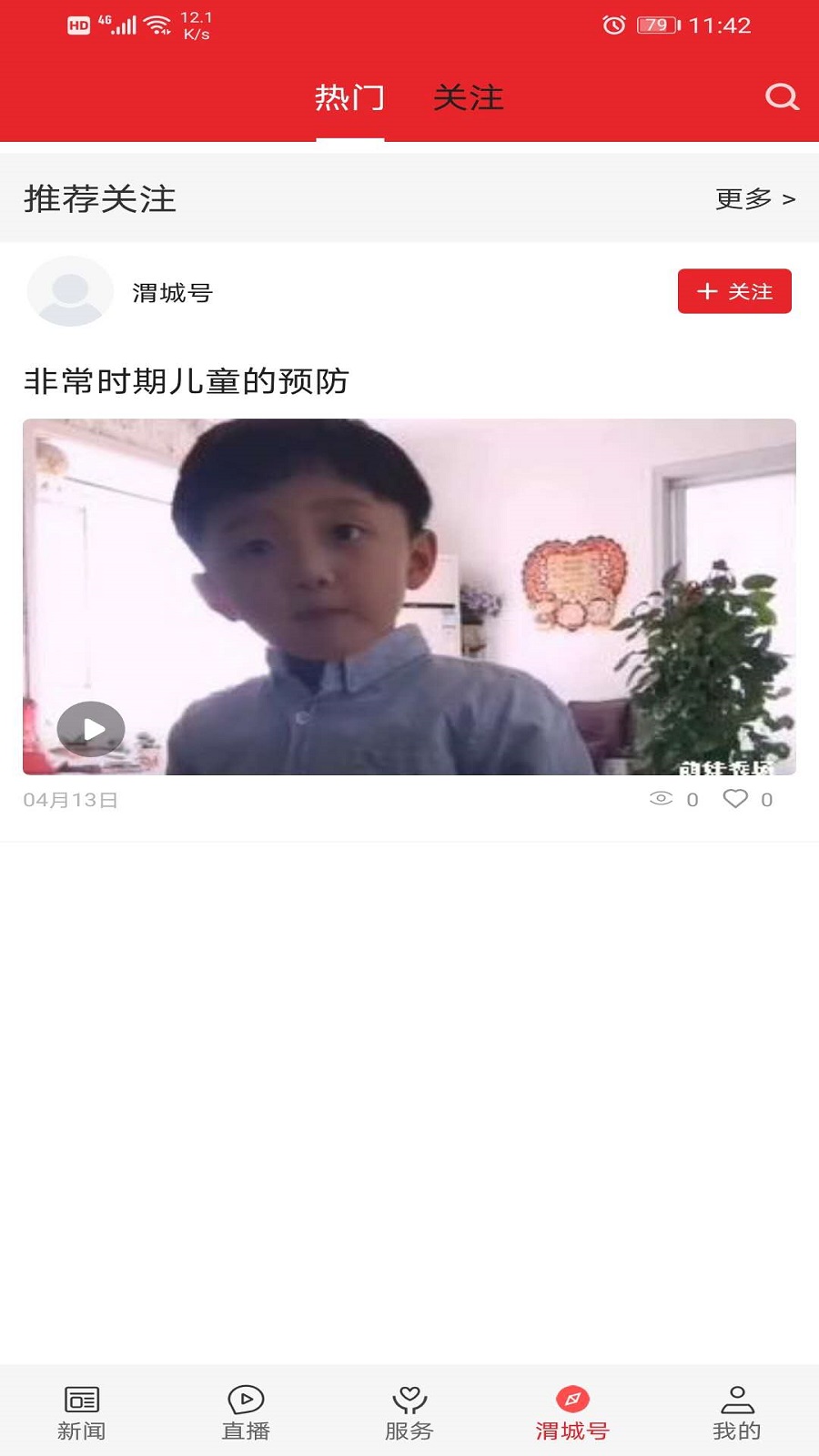Select the 热门 top tab
Screen dimensions: 819x1456
pyautogui.click(x=350, y=97)
